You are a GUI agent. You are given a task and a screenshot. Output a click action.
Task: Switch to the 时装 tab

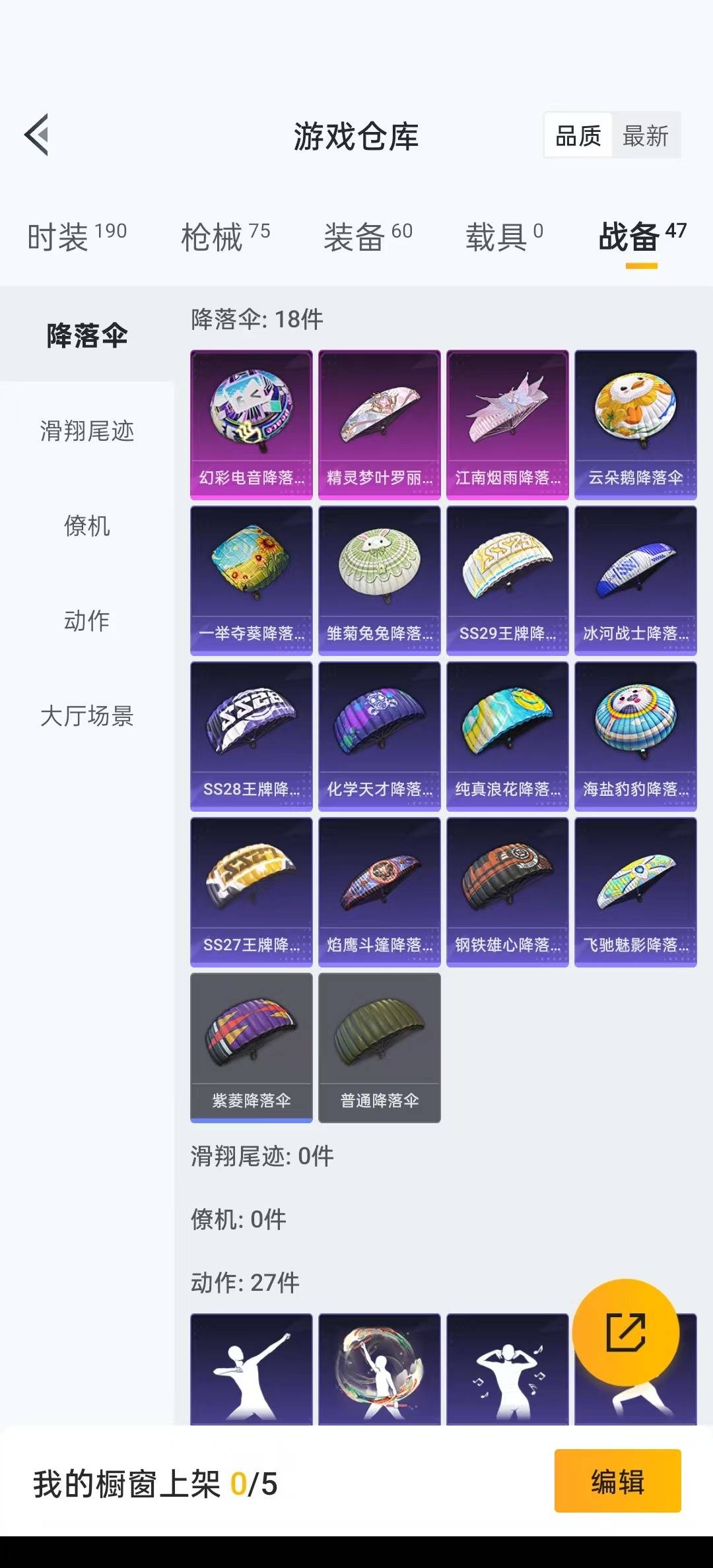[x=77, y=236]
